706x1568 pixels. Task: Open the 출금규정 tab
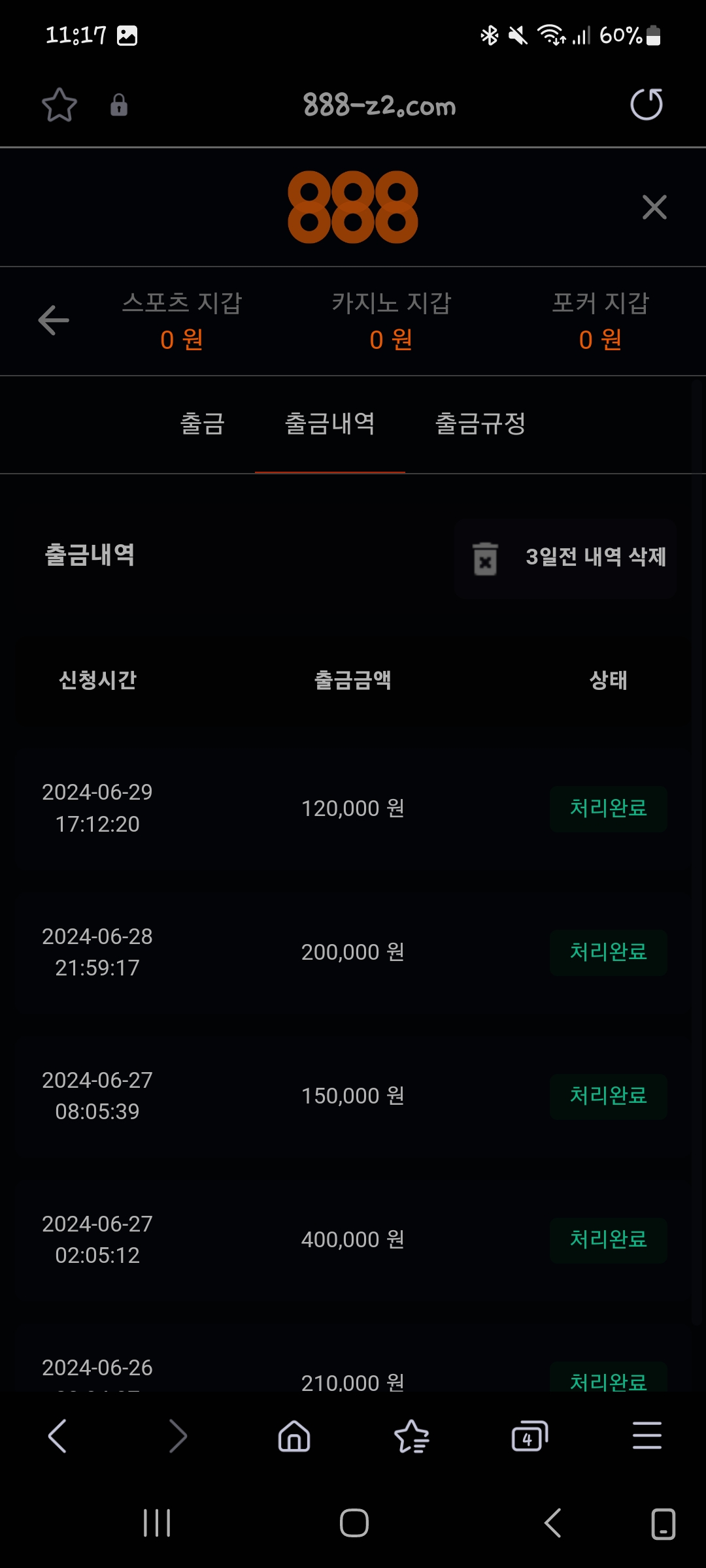(x=480, y=423)
